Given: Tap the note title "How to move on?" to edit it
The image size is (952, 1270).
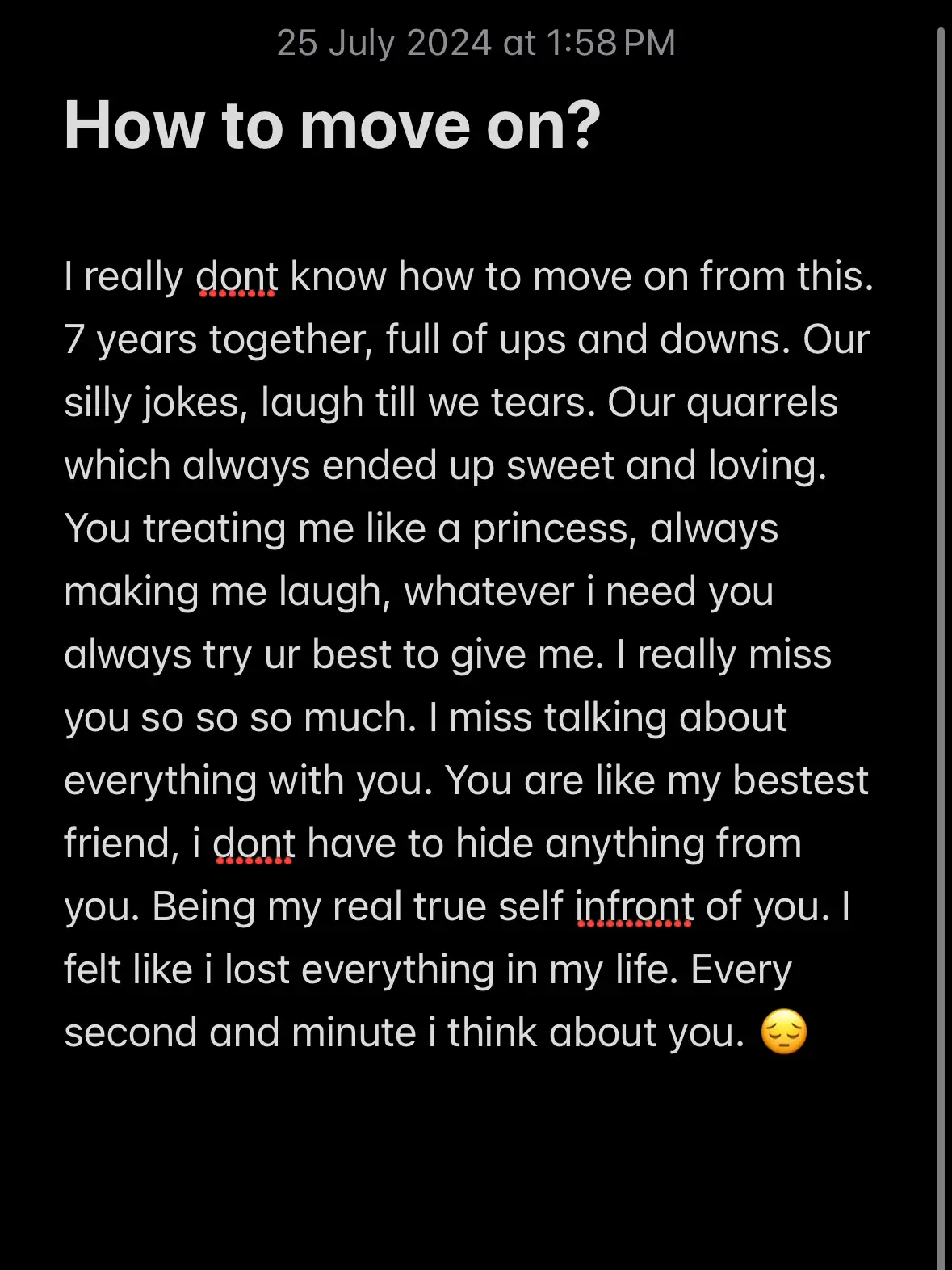Looking at the screenshot, I should 332,126.
